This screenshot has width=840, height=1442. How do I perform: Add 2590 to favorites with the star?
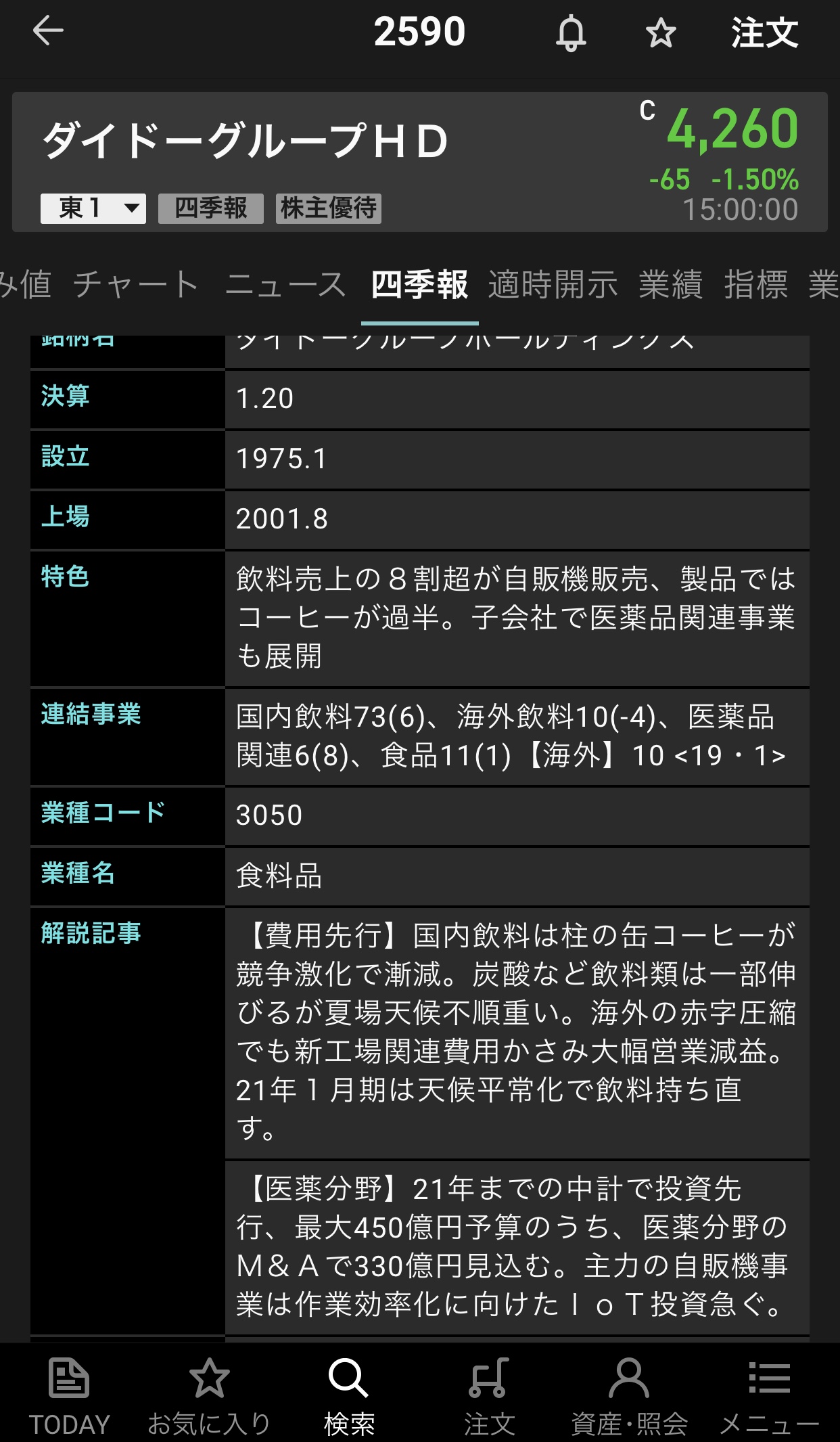coord(660,33)
